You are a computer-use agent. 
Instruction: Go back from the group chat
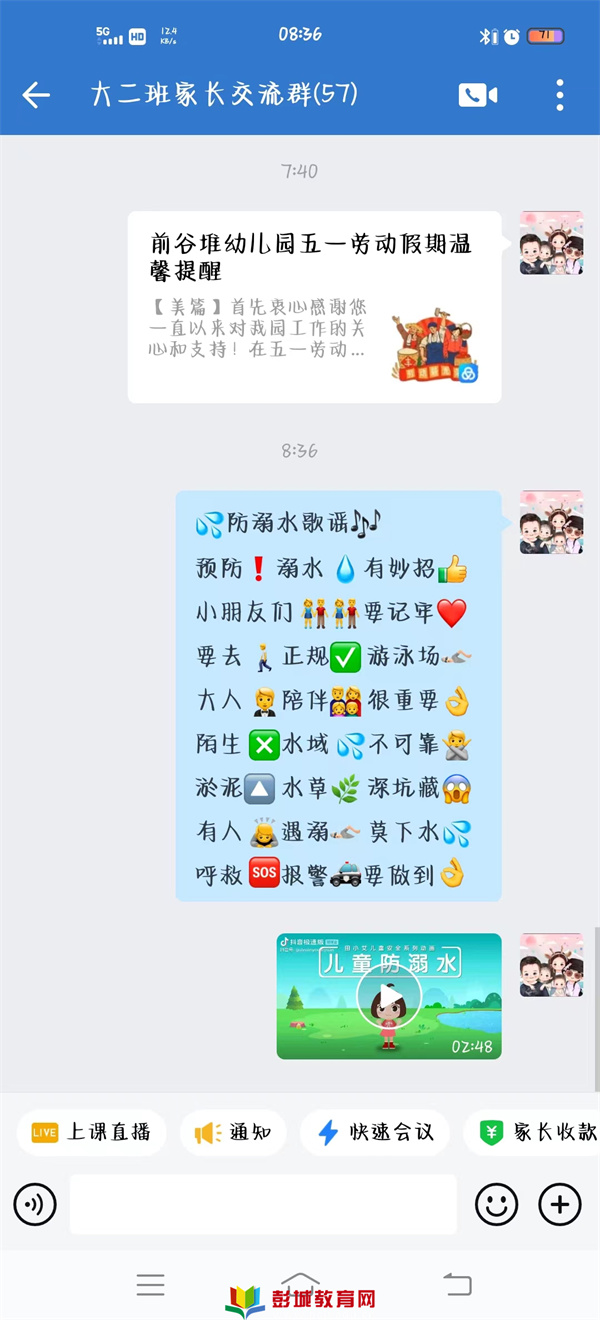pyautogui.click(x=36, y=95)
